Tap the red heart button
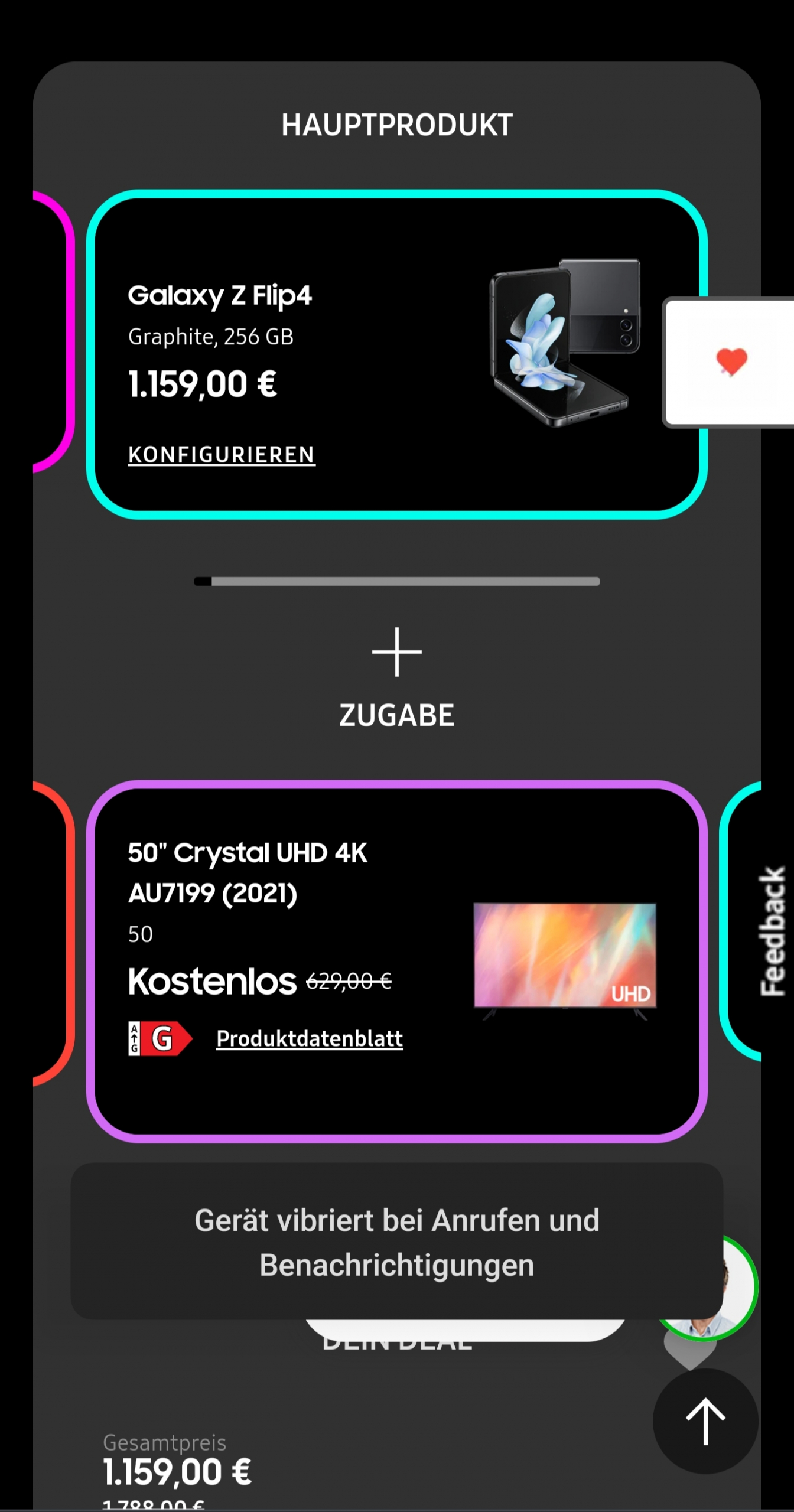The width and height of the screenshot is (794, 1512). pyautogui.click(x=731, y=361)
